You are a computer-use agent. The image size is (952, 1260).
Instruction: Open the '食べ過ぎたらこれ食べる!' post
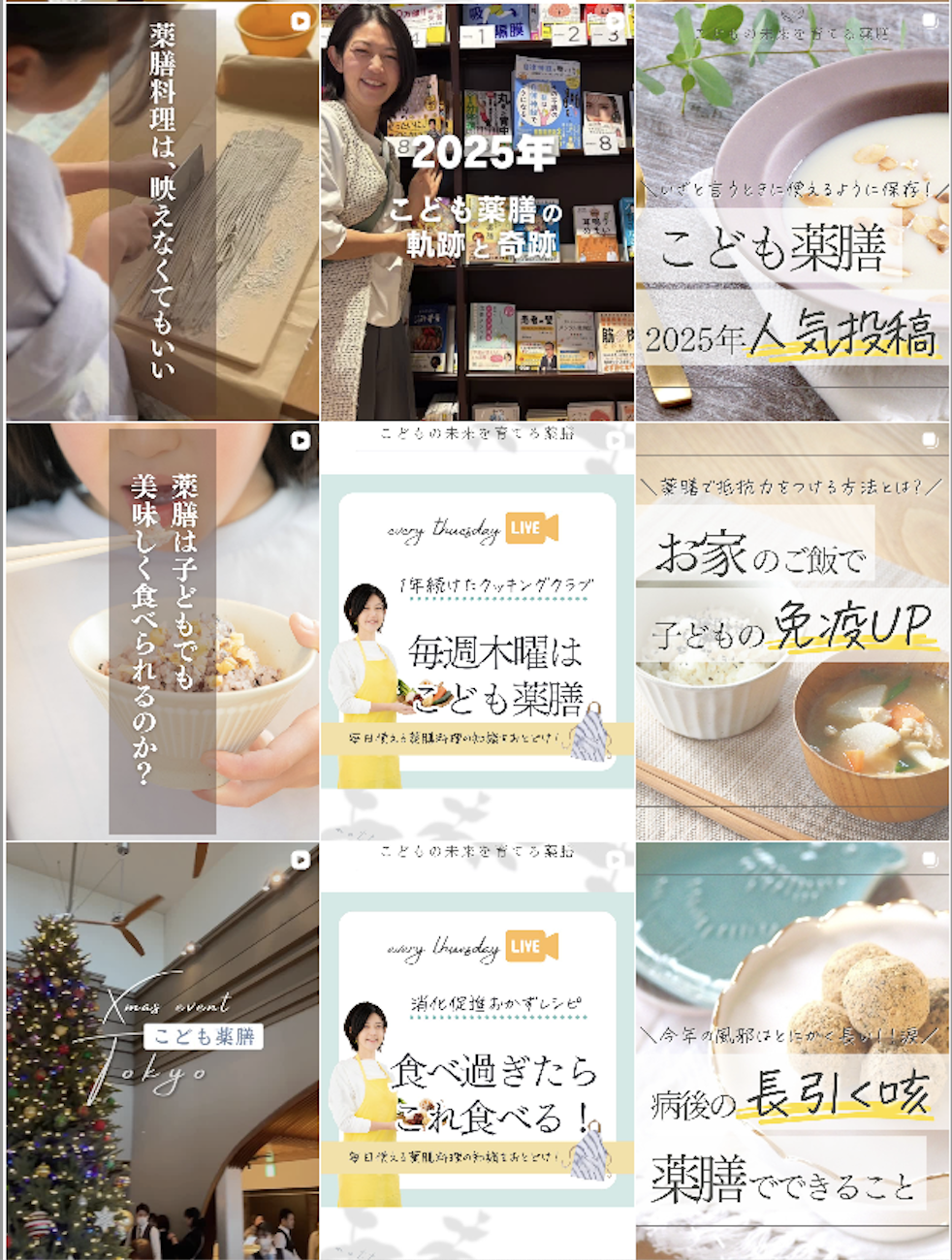tap(477, 1051)
